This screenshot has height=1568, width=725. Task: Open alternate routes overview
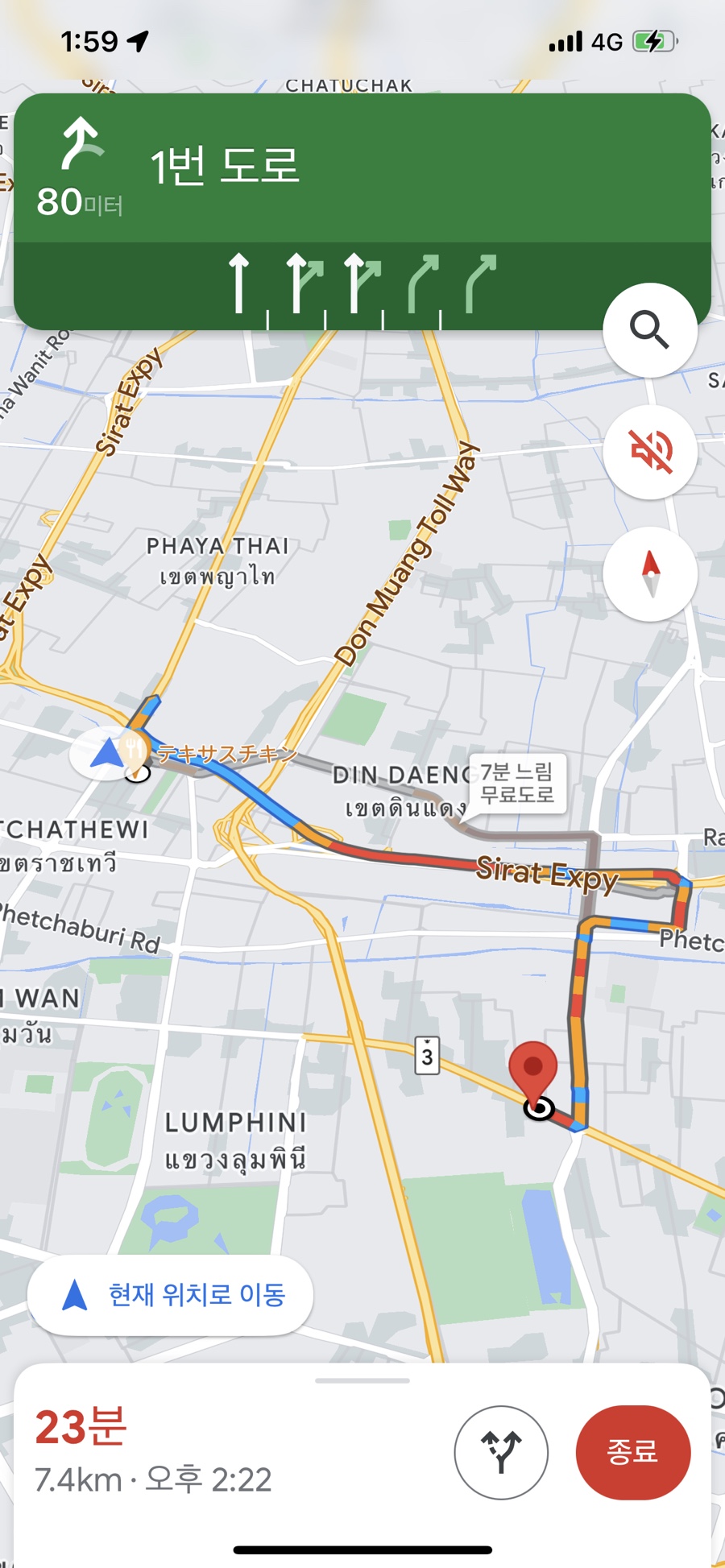[501, 1452]
